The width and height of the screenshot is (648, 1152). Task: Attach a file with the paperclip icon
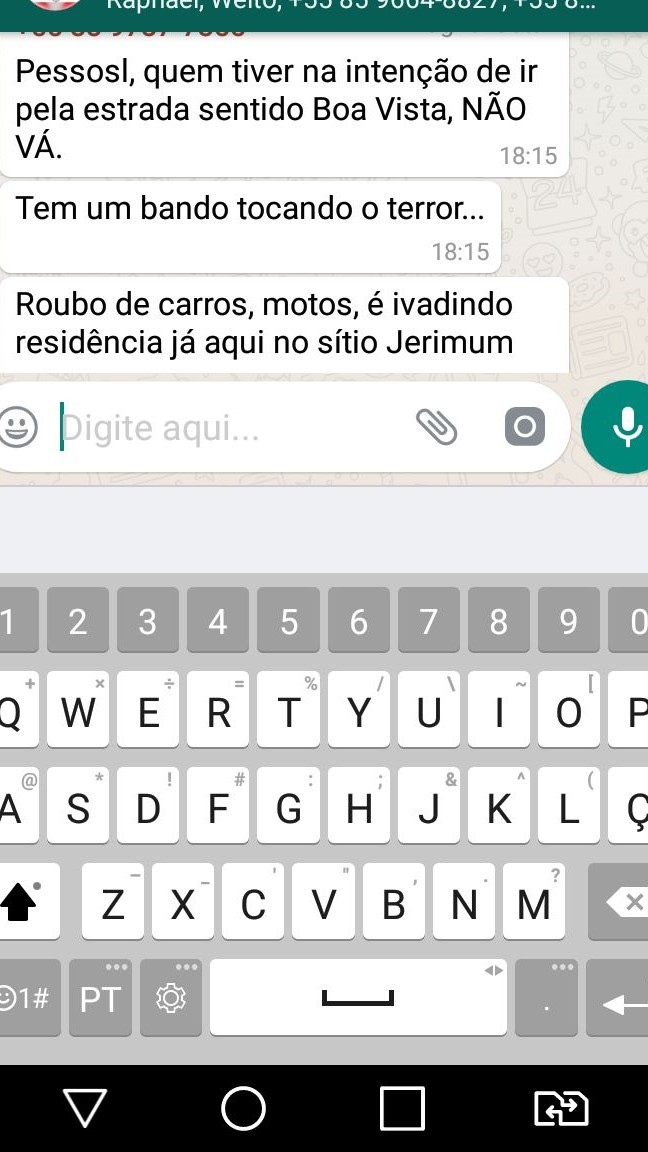pyautogui.click(x=436, y=427)
